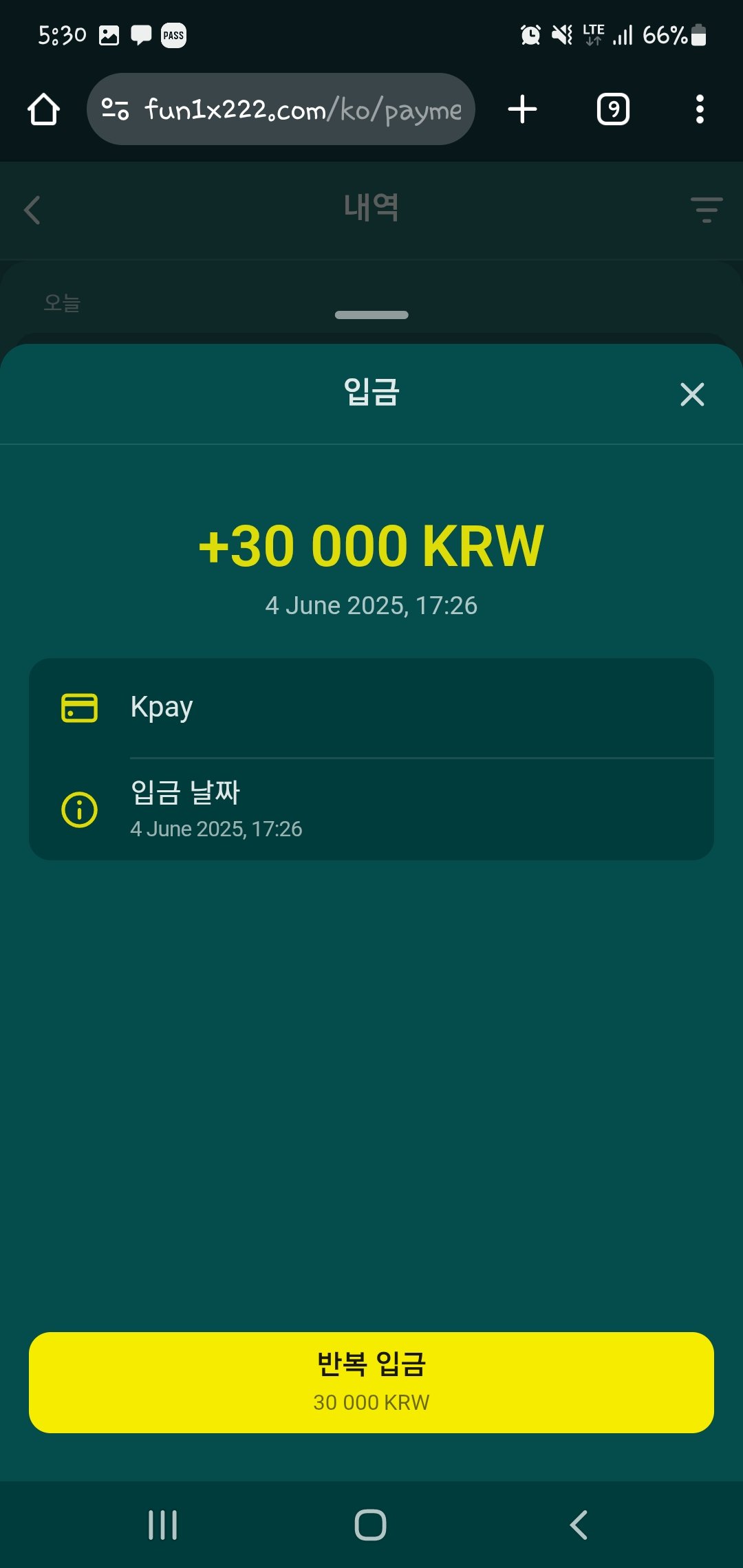The image size is (743, 1568).
Task: View site info in address bar
Action: 115,109
